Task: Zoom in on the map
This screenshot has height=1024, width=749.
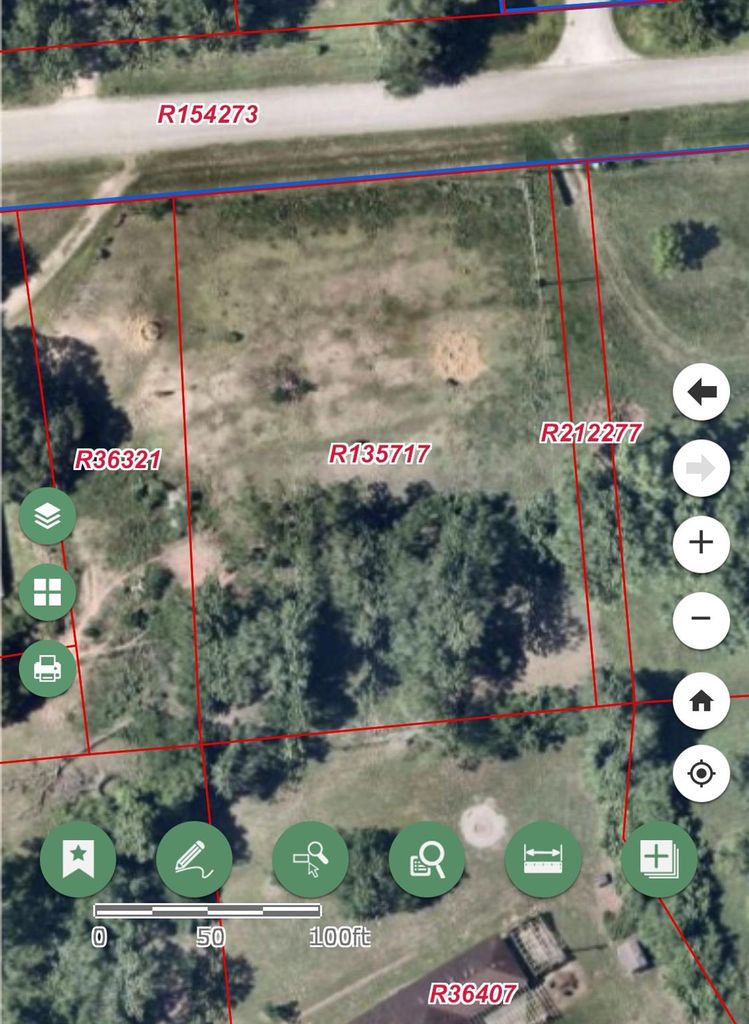Action: point(701,544)
